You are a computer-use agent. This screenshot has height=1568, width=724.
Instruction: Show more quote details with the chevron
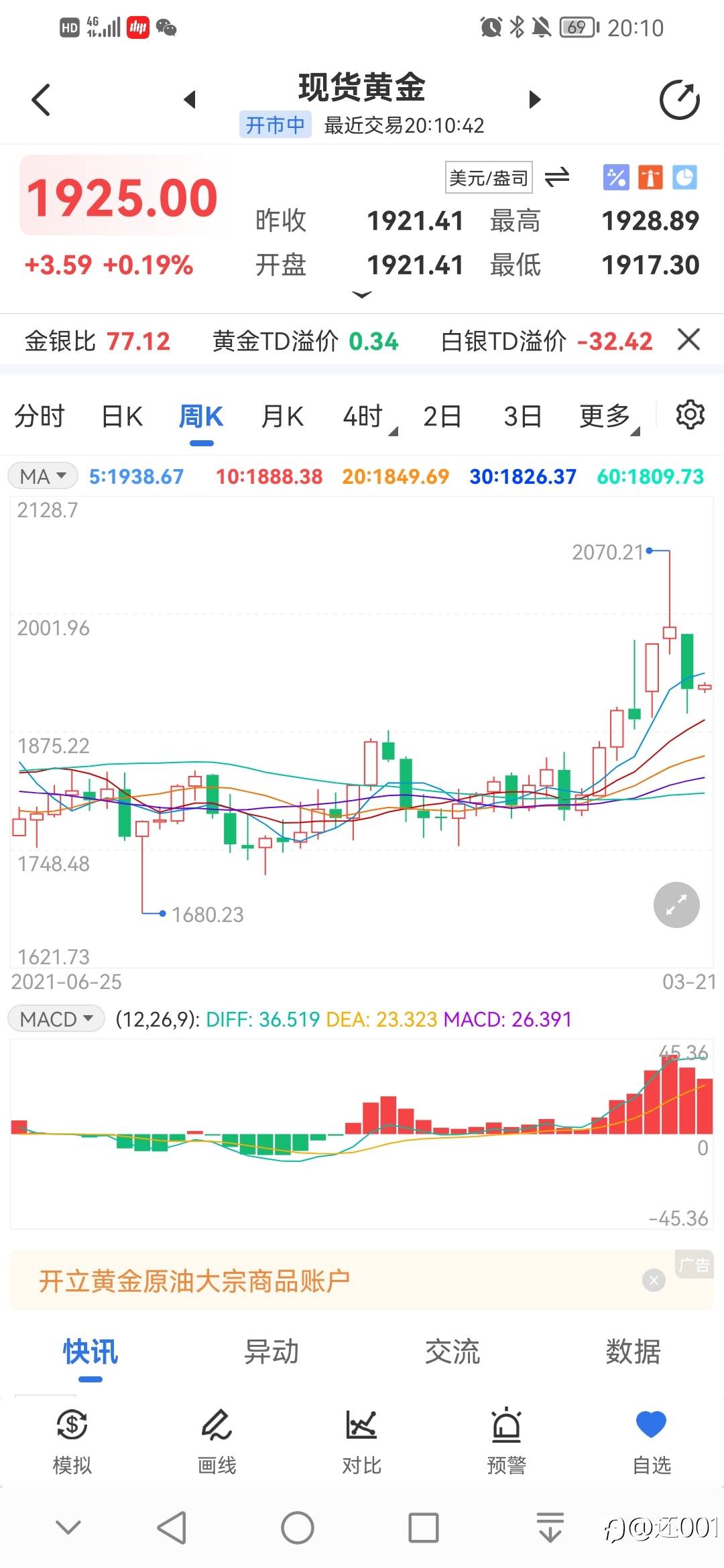[362, 293]
